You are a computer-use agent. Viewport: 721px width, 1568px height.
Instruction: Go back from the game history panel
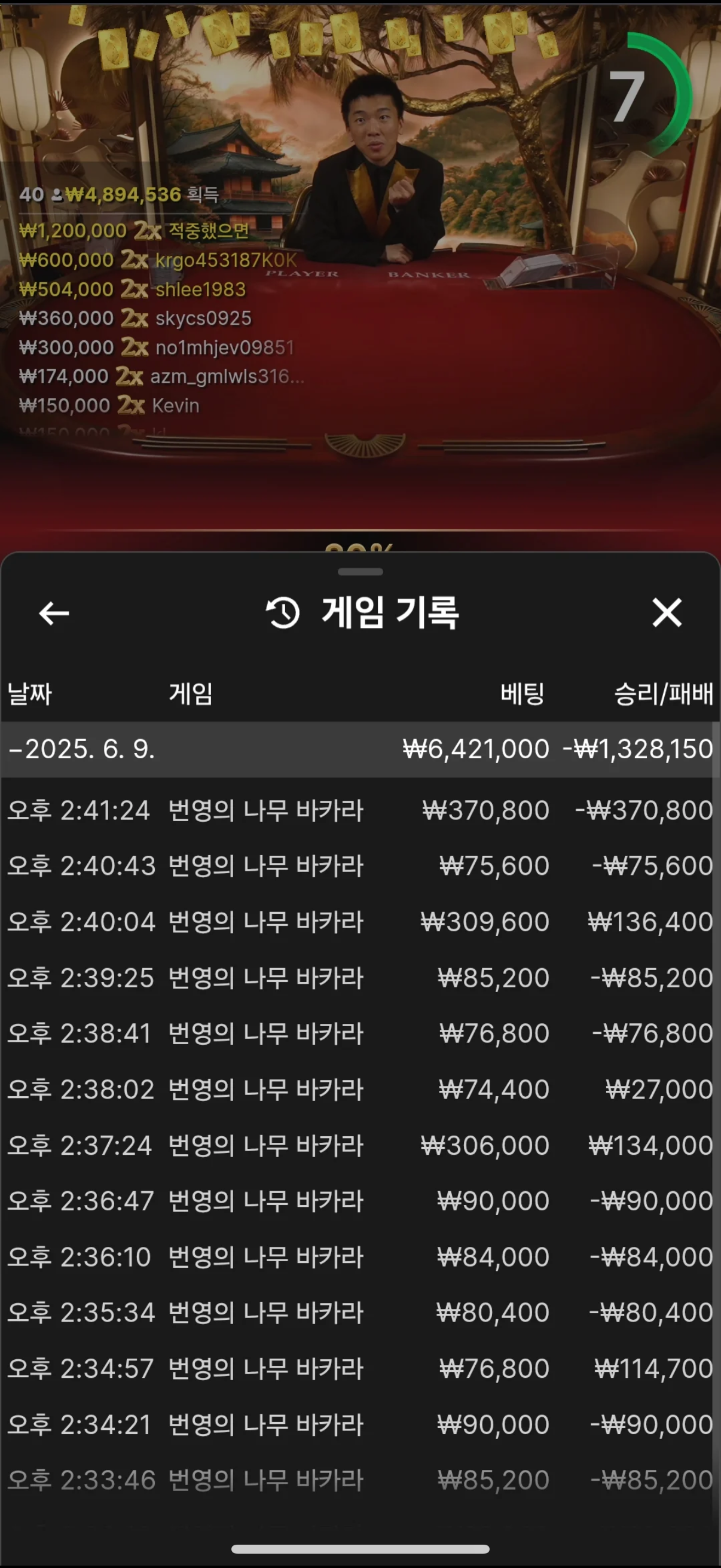[x=54, y=613]
